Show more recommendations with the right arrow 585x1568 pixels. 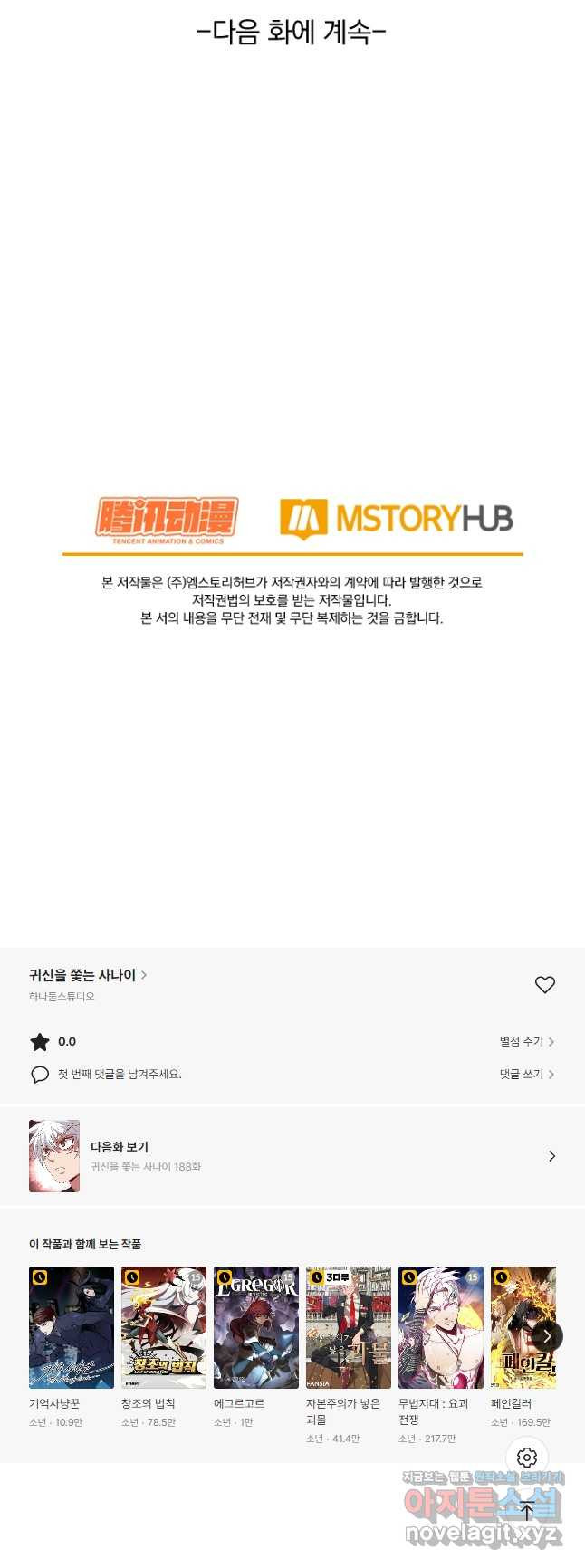tap(547, 1336)
